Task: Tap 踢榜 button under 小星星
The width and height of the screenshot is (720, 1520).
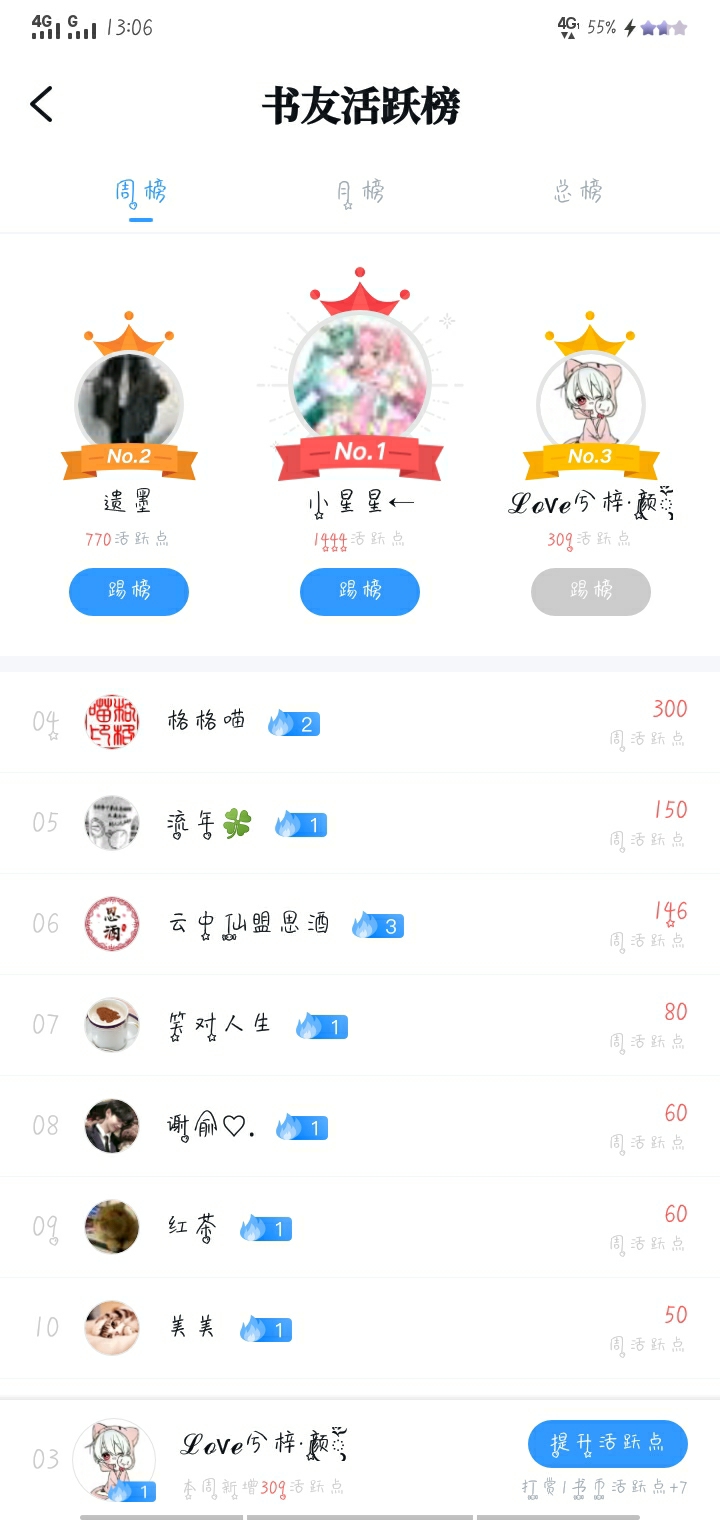Action: coord(360,591)
